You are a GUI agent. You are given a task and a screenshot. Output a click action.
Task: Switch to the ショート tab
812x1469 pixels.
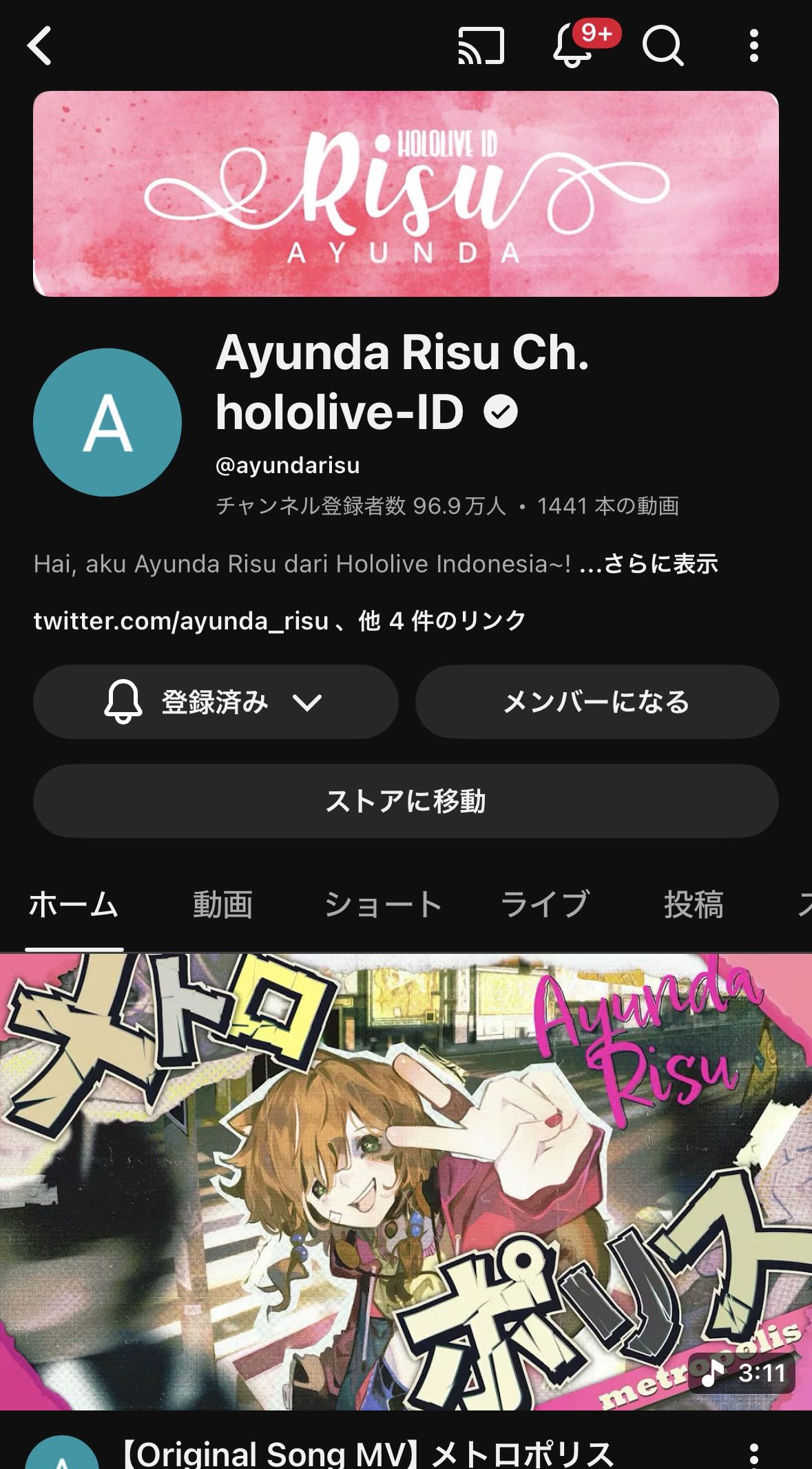click(x=383, y=904)
